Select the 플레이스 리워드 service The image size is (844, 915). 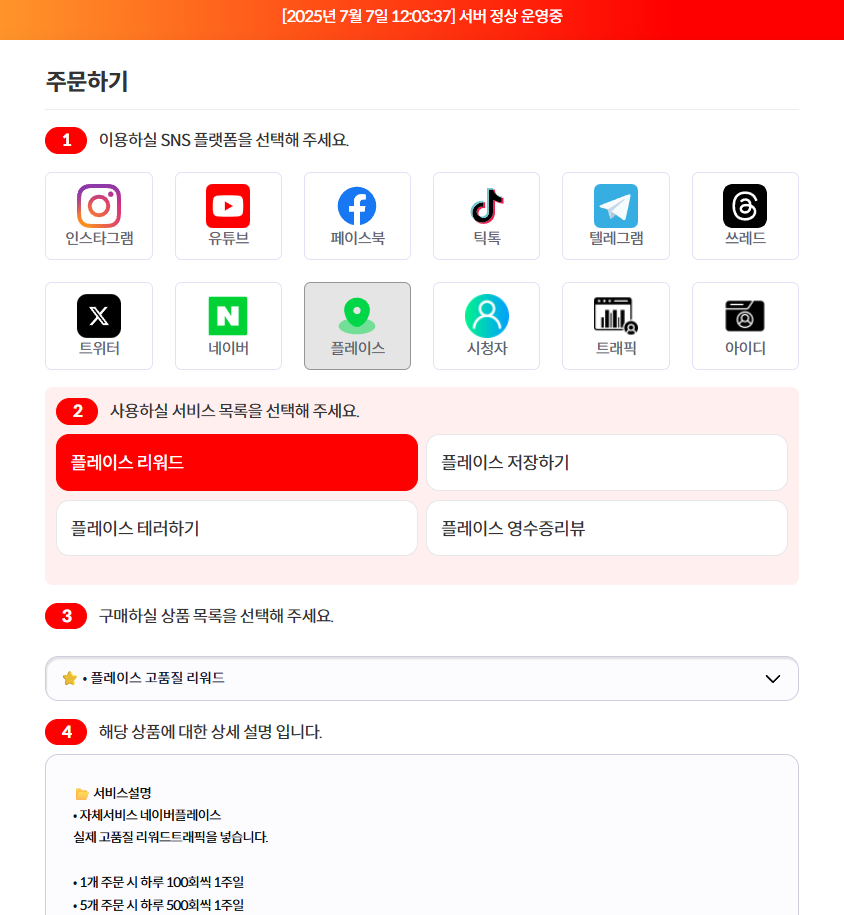[237, 462]
